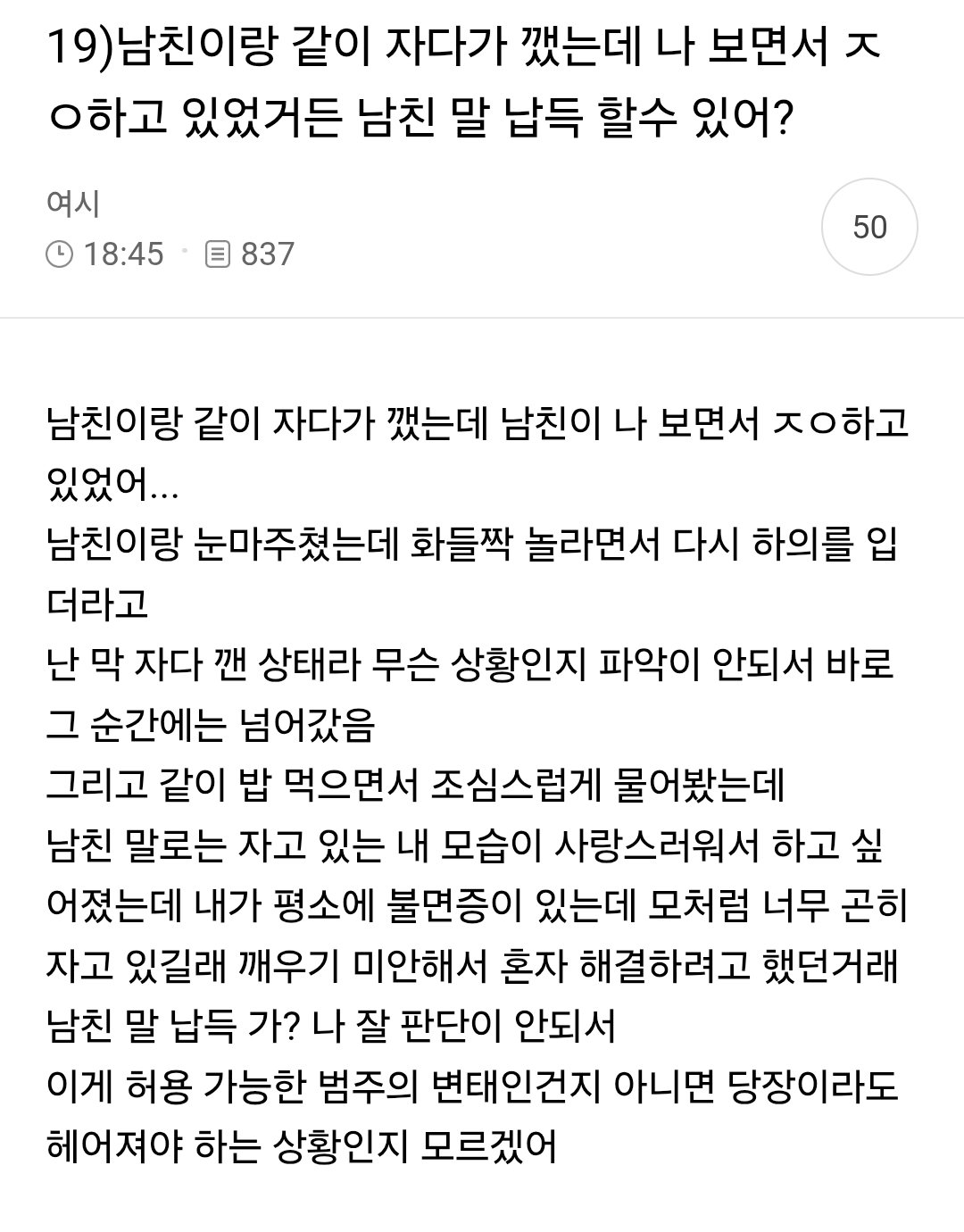The image size is (964, 1232).
Task: Open the author profile 여시
Action: [x=73, y=204]
